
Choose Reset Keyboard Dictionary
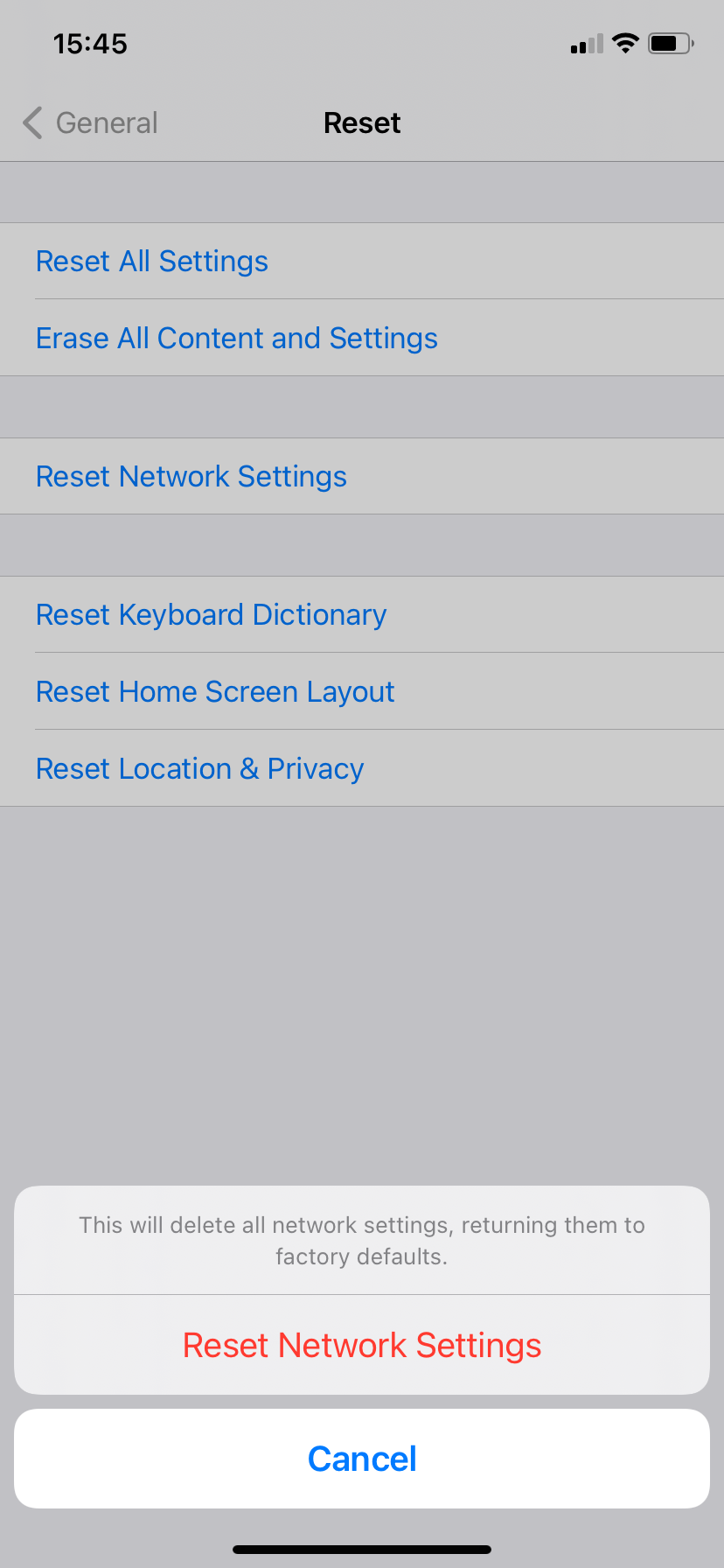coord(211,614)
